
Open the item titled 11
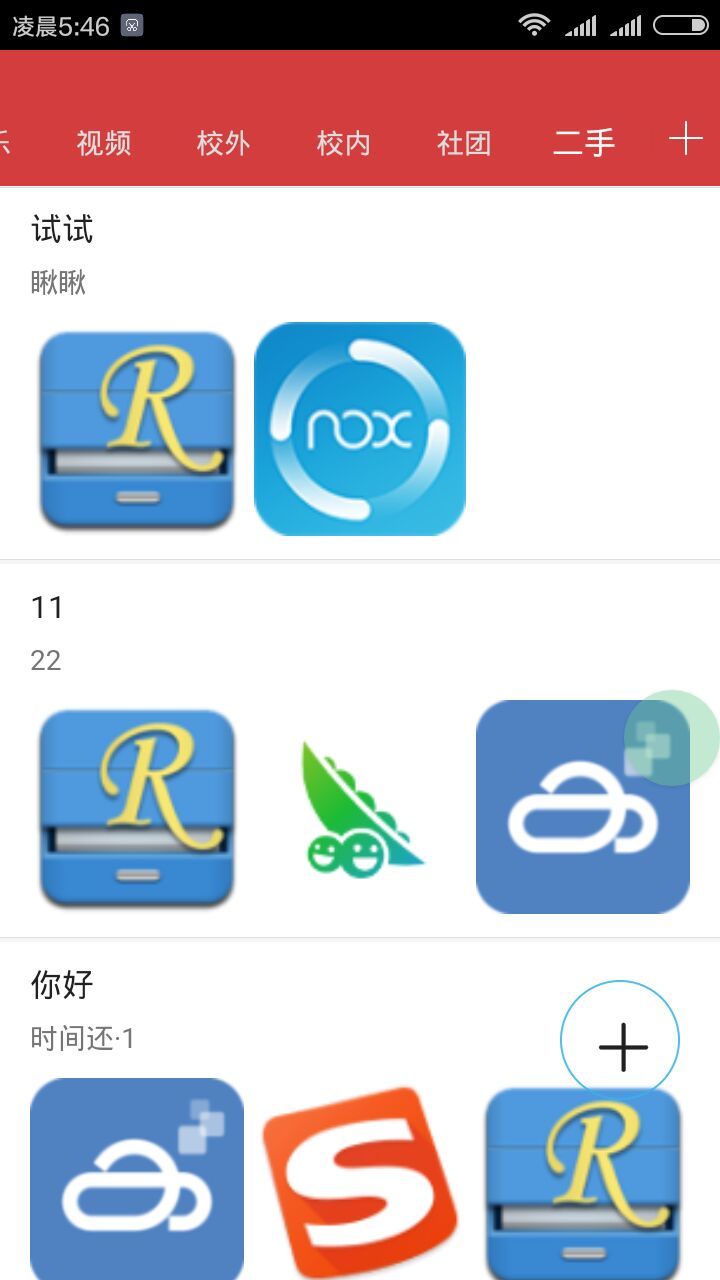(48, 606)
